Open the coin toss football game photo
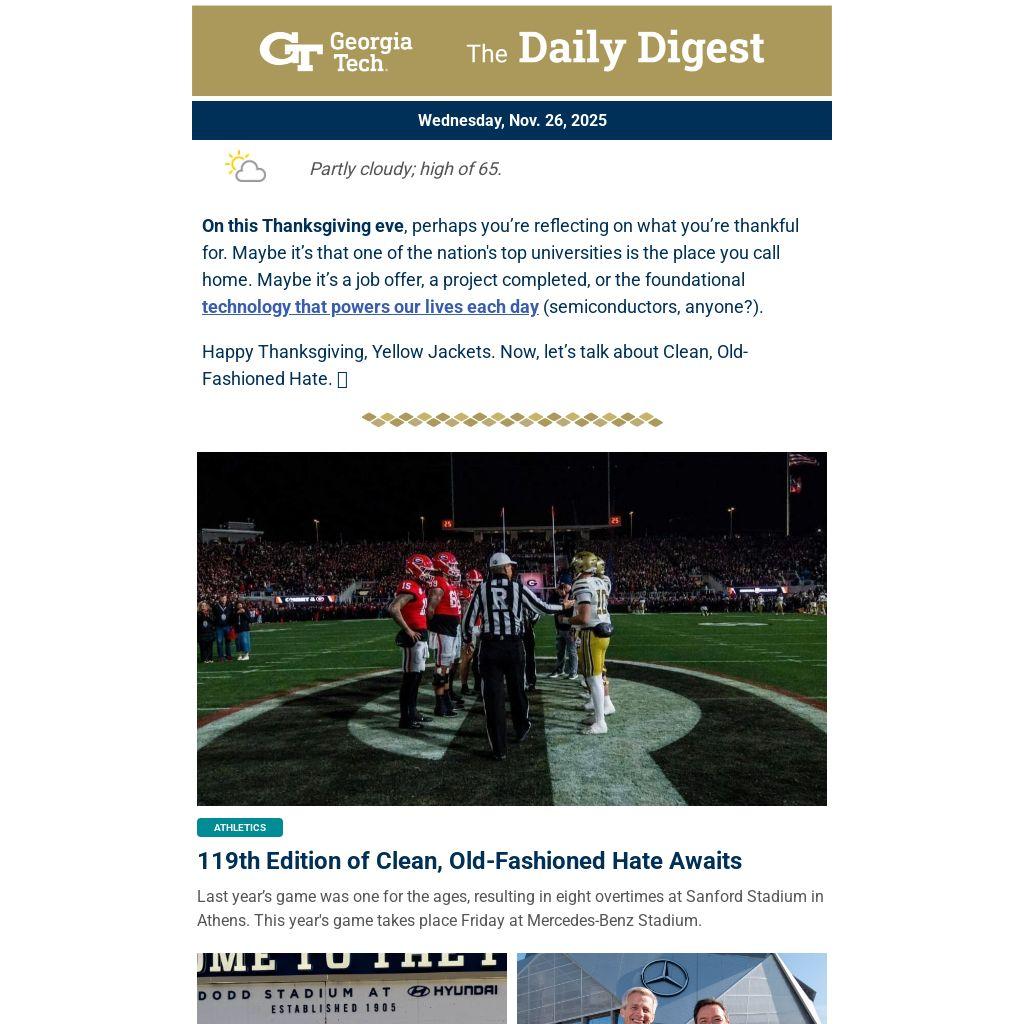1024x1024 pixels. click(511, 628)
